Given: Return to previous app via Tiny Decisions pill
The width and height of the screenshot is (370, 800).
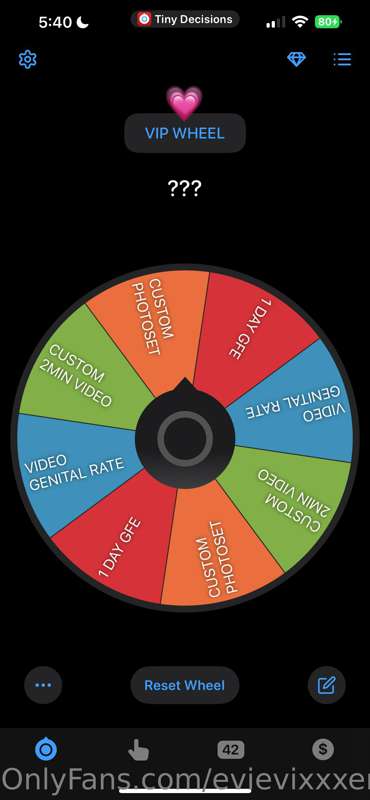Looking at the screenshot, I should coord(185,19).
